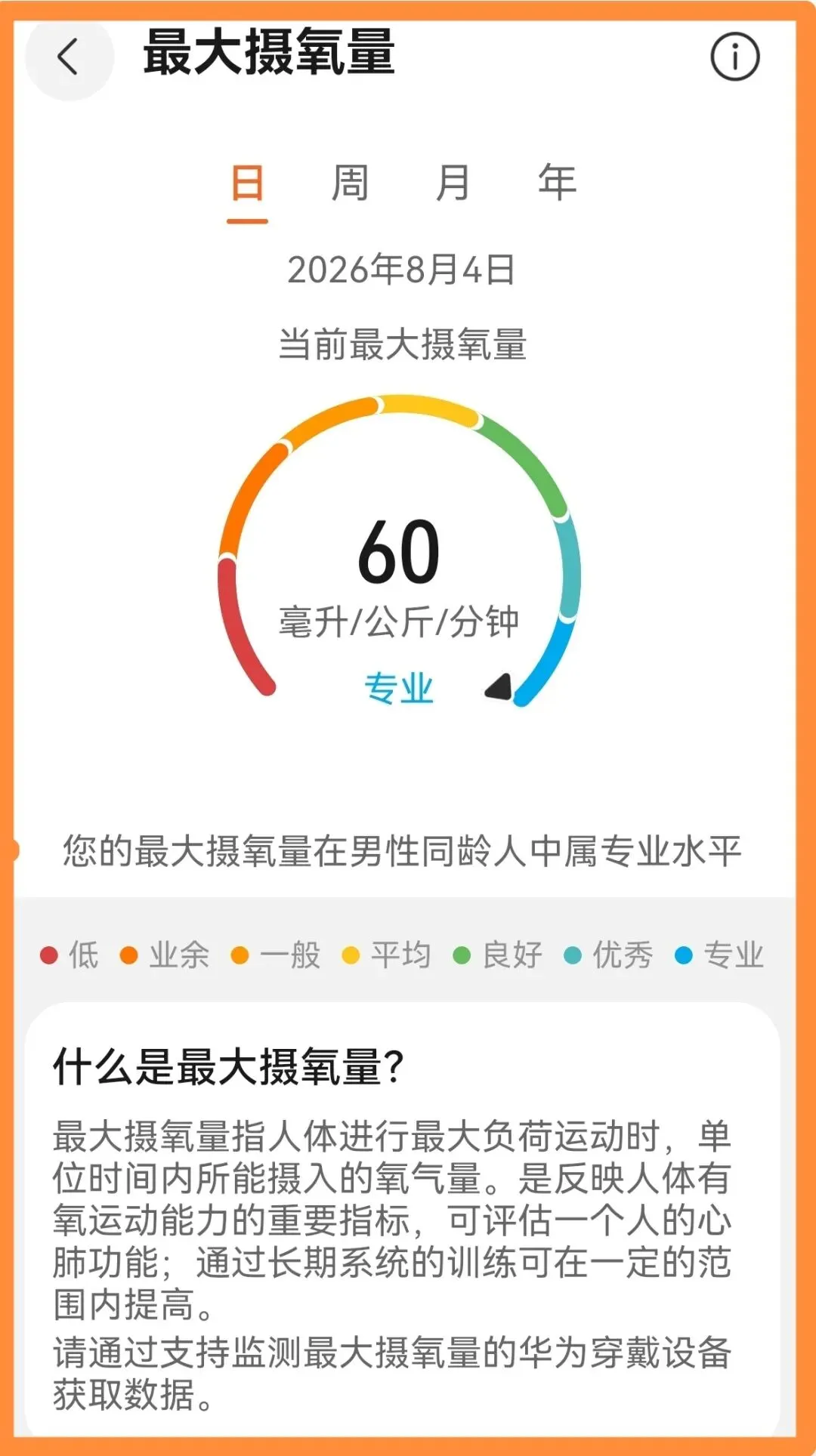Open the info icon for 最大摄氧量

pyautogui.click(x=734, y=57)
